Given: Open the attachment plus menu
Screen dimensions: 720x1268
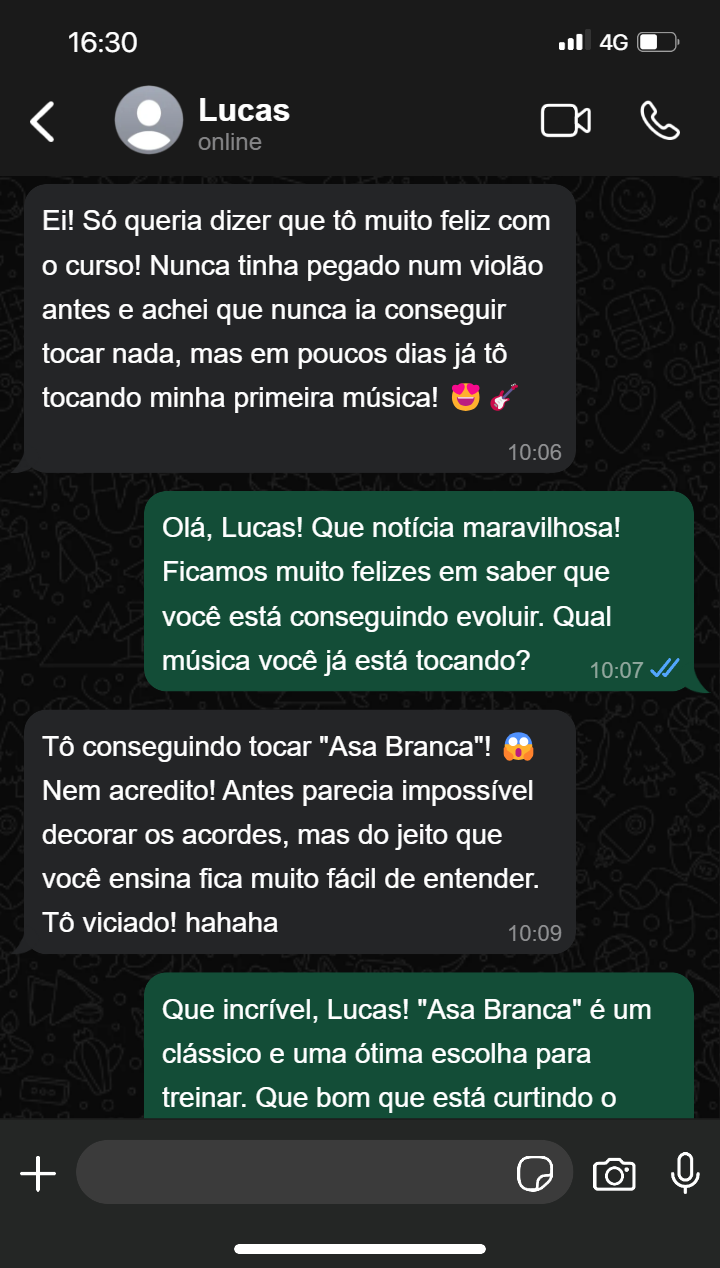Looking at the screenshot, I should click(38, 1173).
